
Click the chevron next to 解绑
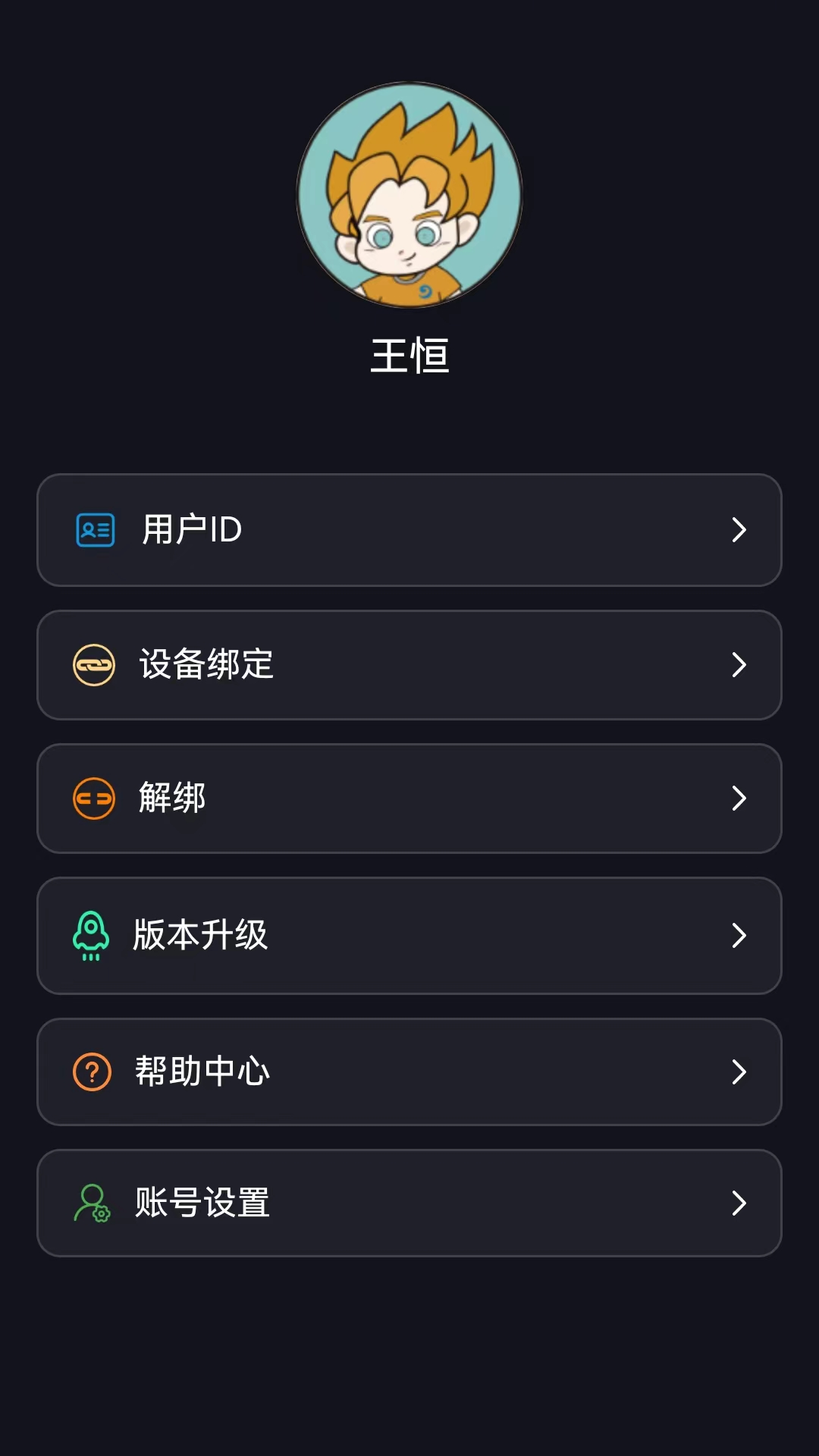[739, 798]
